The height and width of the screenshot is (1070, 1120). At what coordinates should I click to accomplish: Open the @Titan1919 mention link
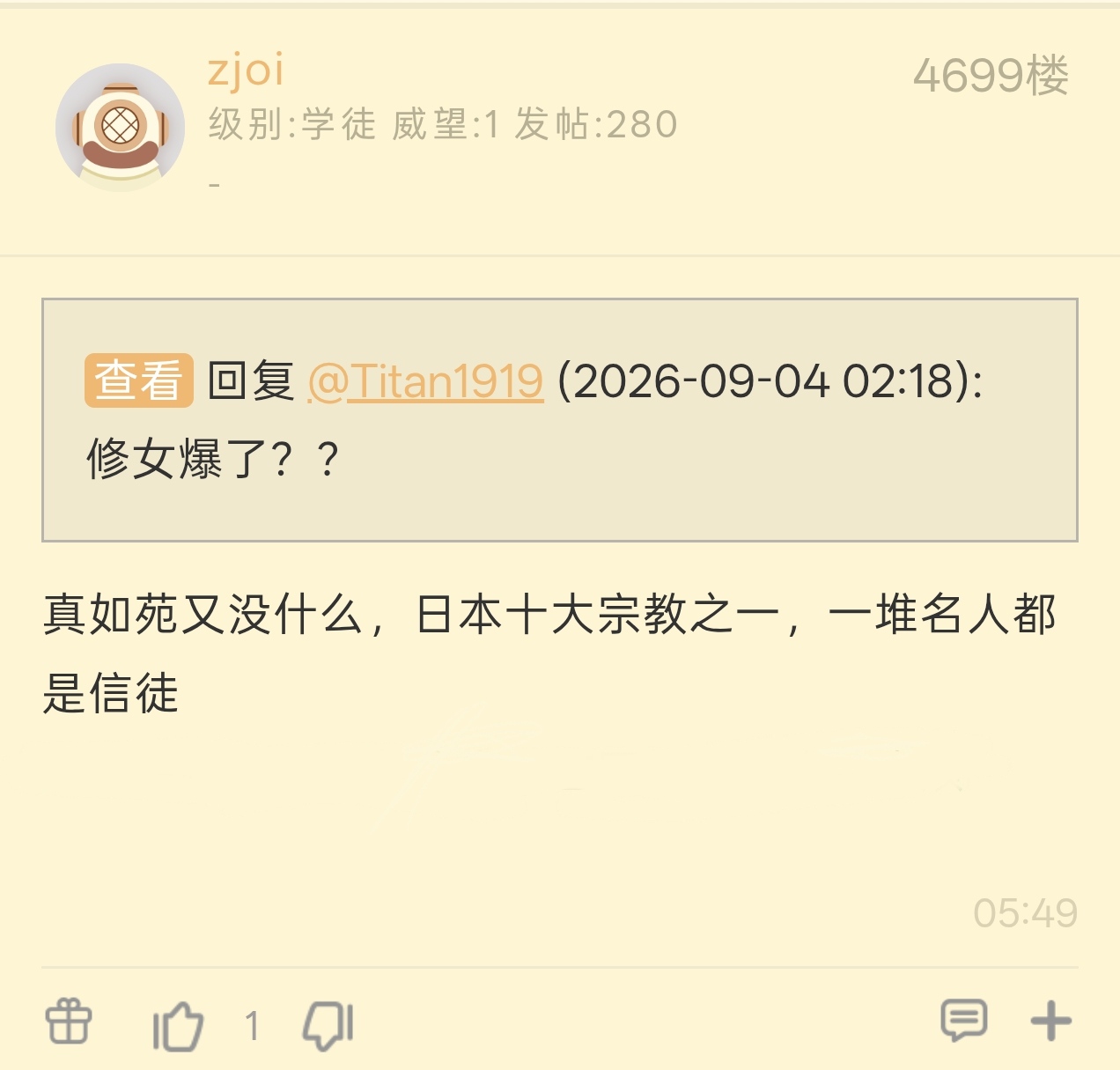pyautogui.click(x=425, y=381)
